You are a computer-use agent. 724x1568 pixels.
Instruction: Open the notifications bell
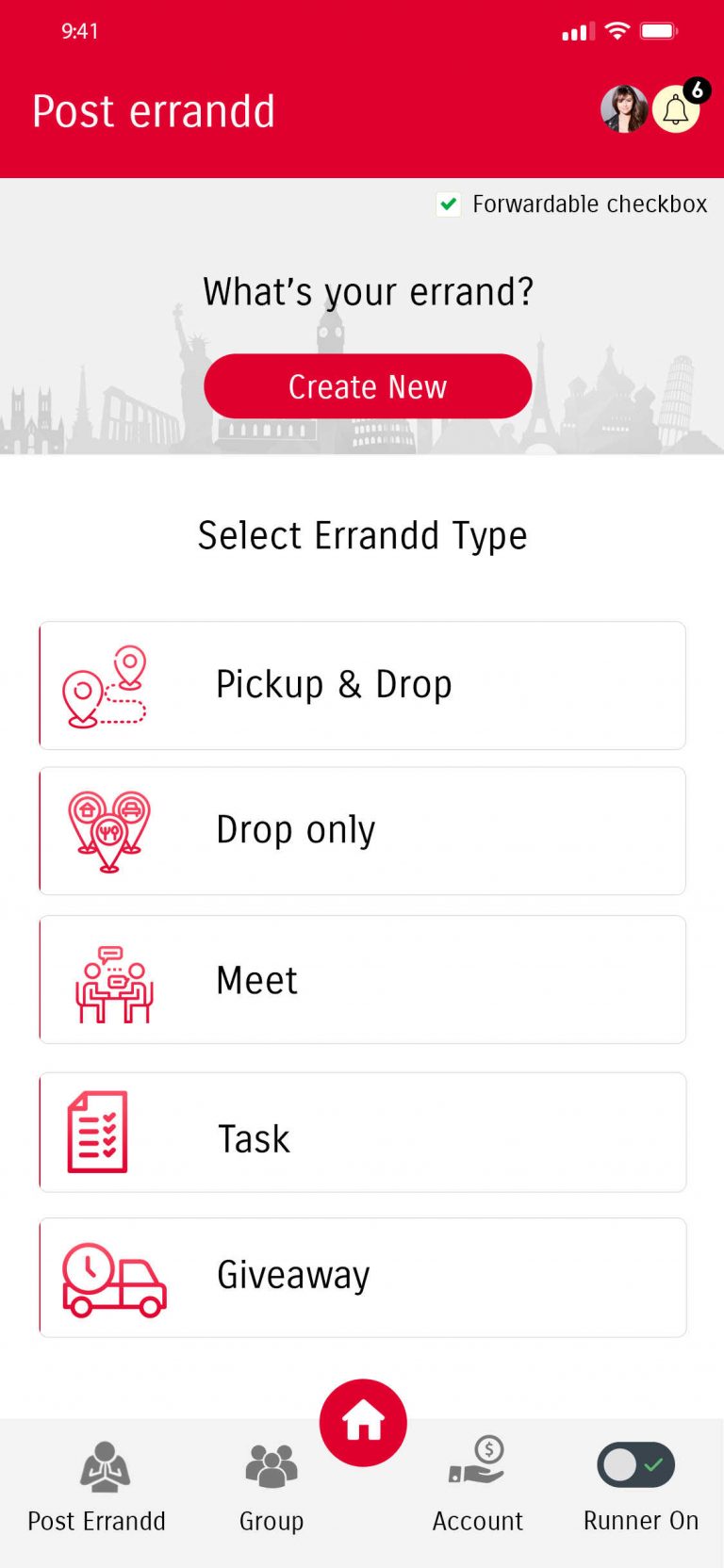coord(676,109)
